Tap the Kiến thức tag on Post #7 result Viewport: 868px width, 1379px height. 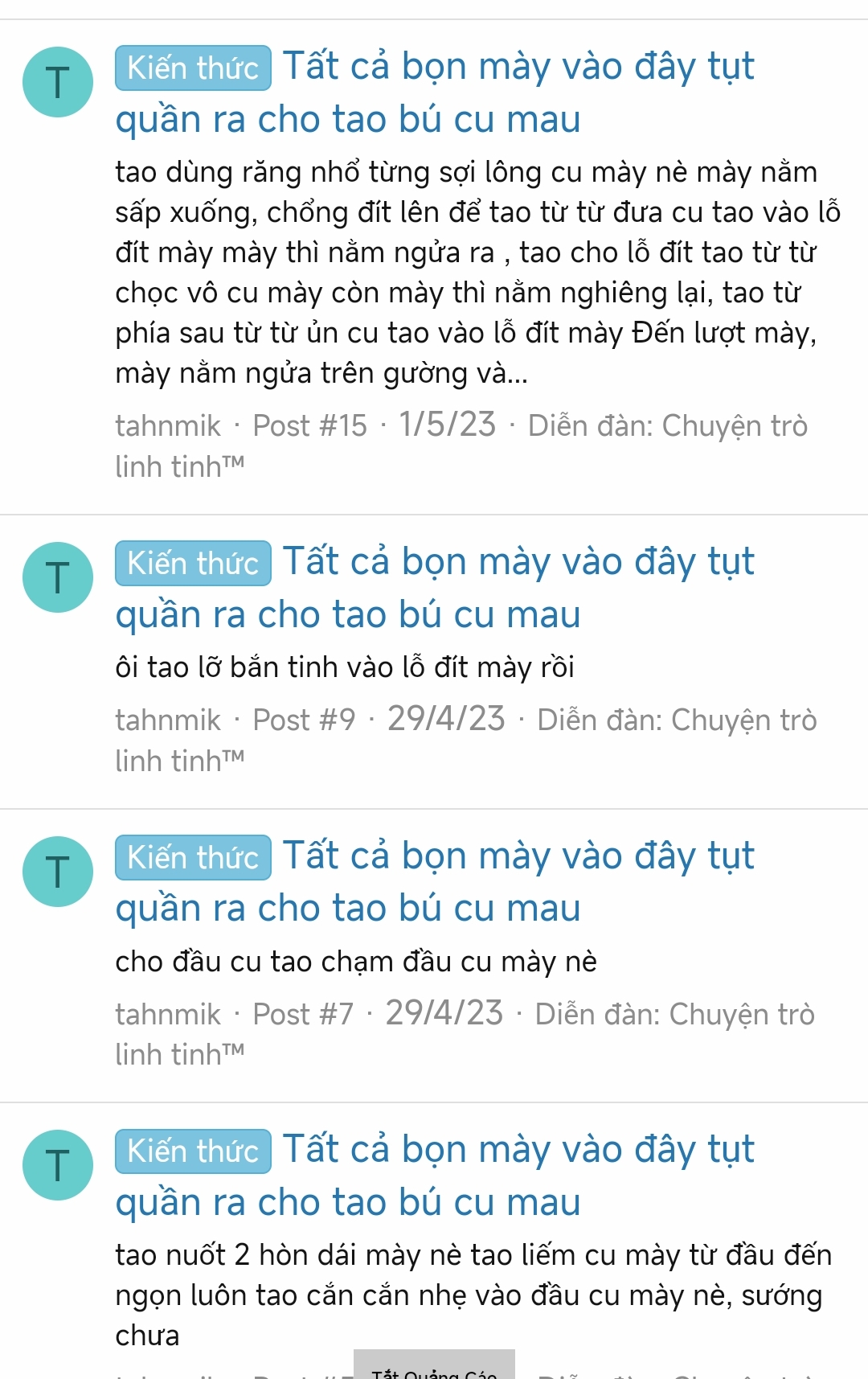click(x=193, y=858)
